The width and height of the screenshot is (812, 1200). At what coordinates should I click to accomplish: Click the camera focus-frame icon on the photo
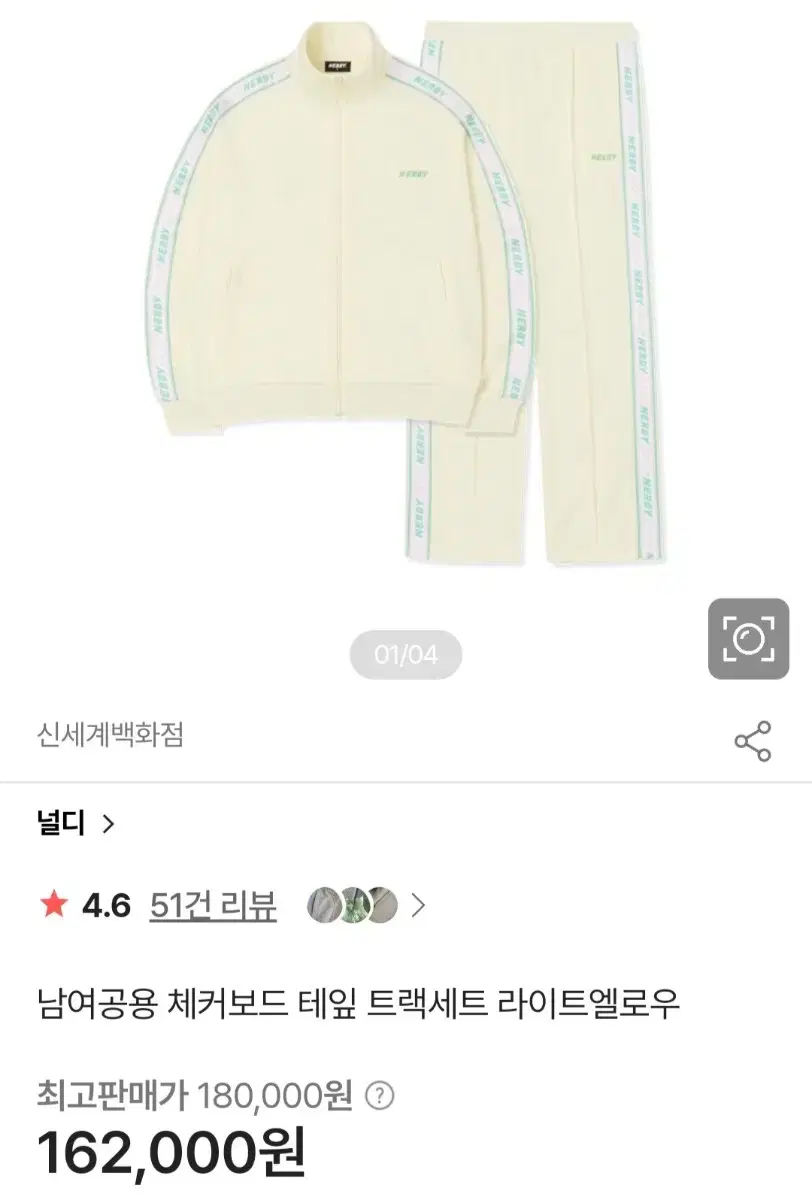pos(748,640)
